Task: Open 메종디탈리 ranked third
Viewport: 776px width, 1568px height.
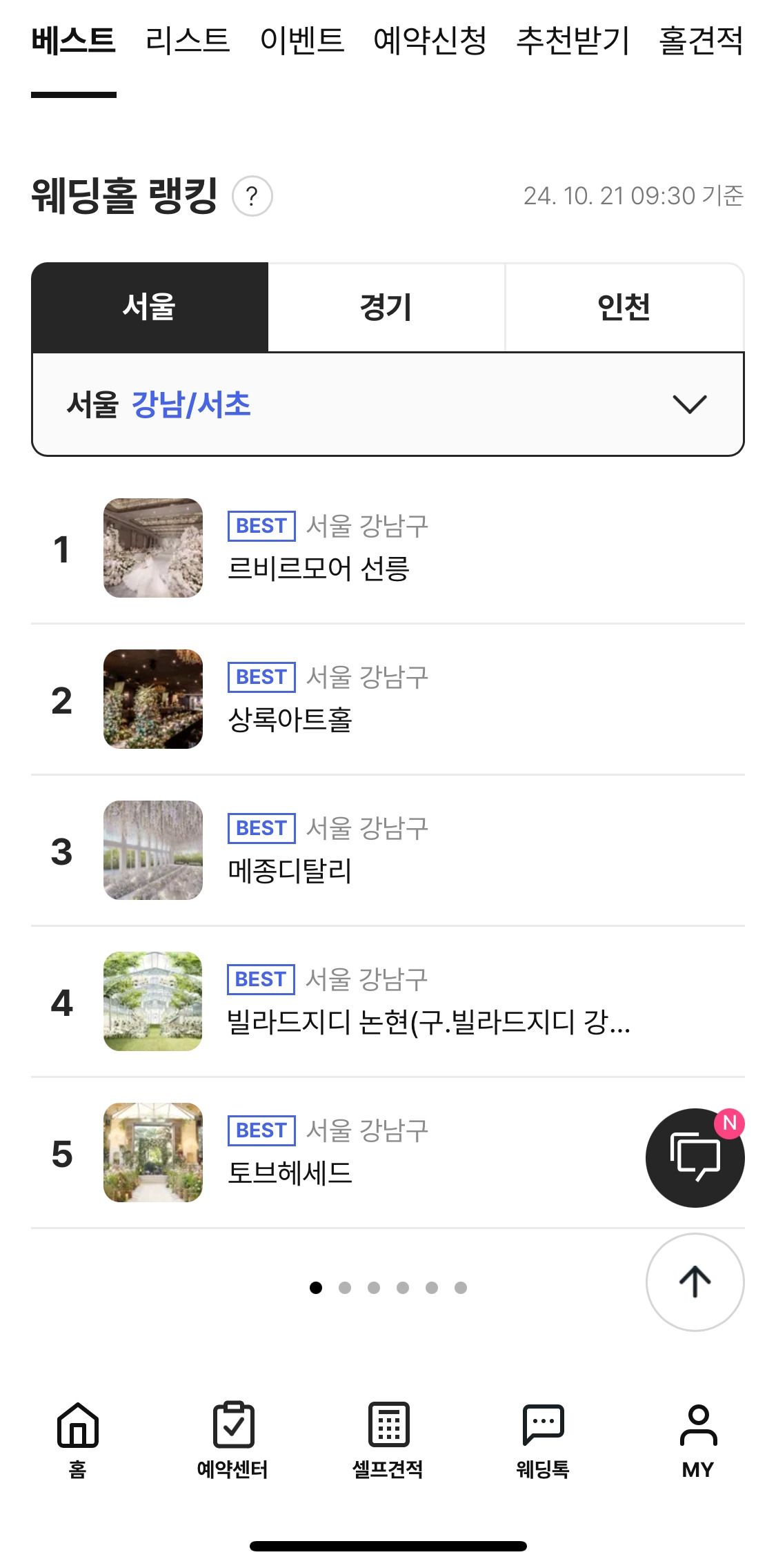Action: tap(290, 870)
